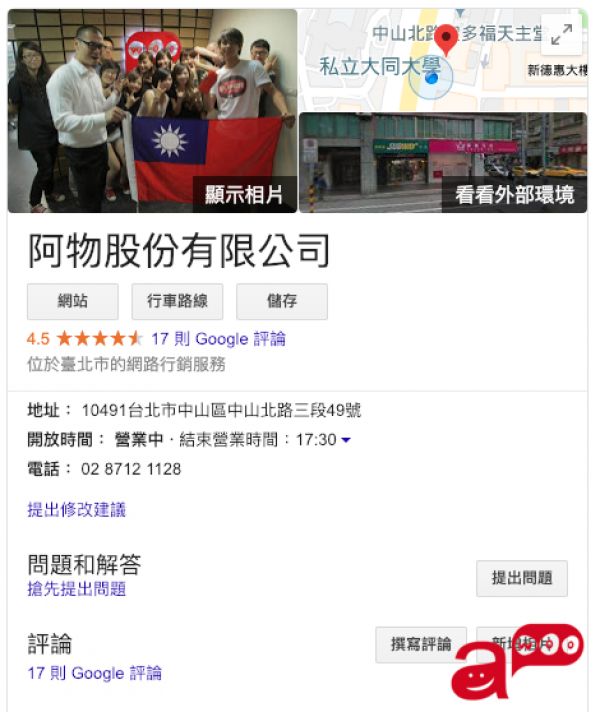Tap the 提出問題 button
The image size is (600, 712).
(x=521, y=578)
